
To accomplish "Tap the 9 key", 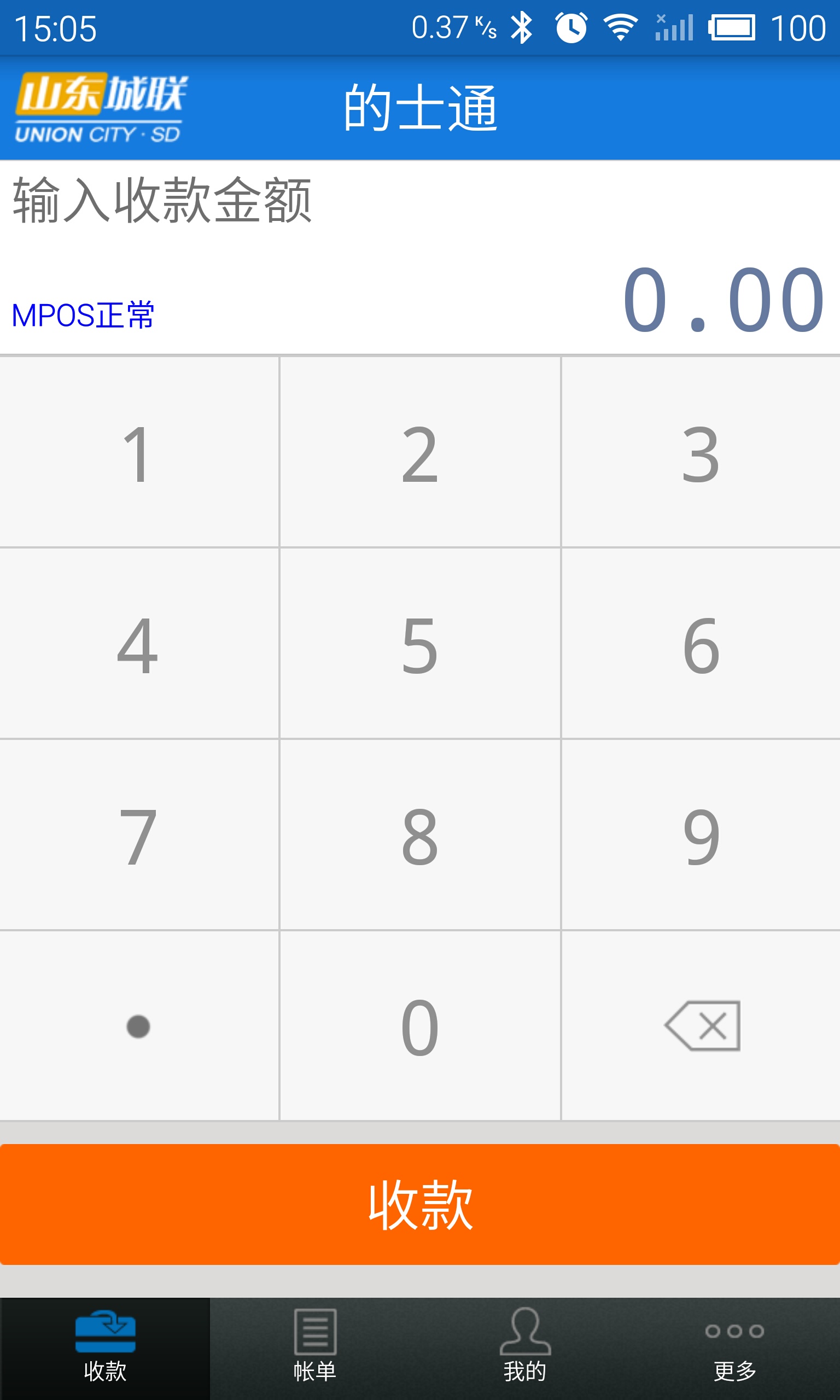I will tap(701, 835).
